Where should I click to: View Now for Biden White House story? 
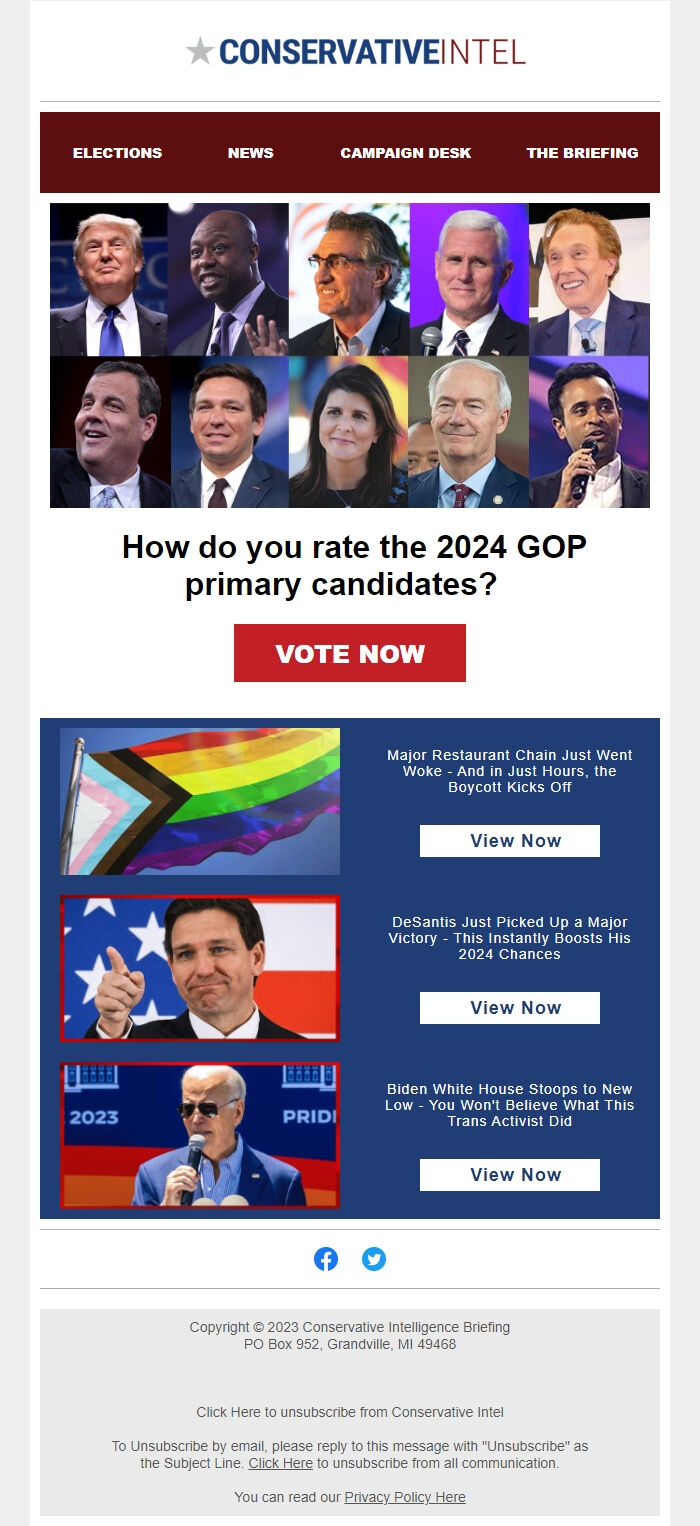[x=510, y=1175]
